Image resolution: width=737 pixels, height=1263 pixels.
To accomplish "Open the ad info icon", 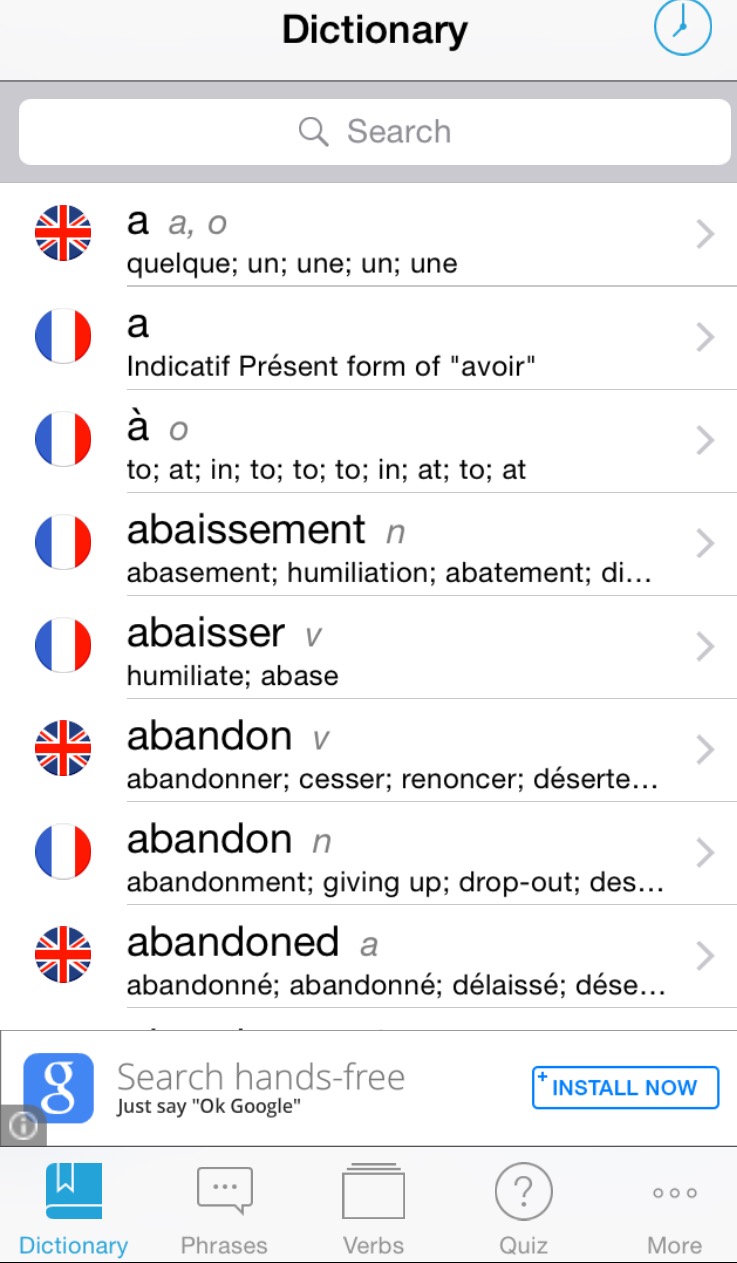I will pos(22,1126).
